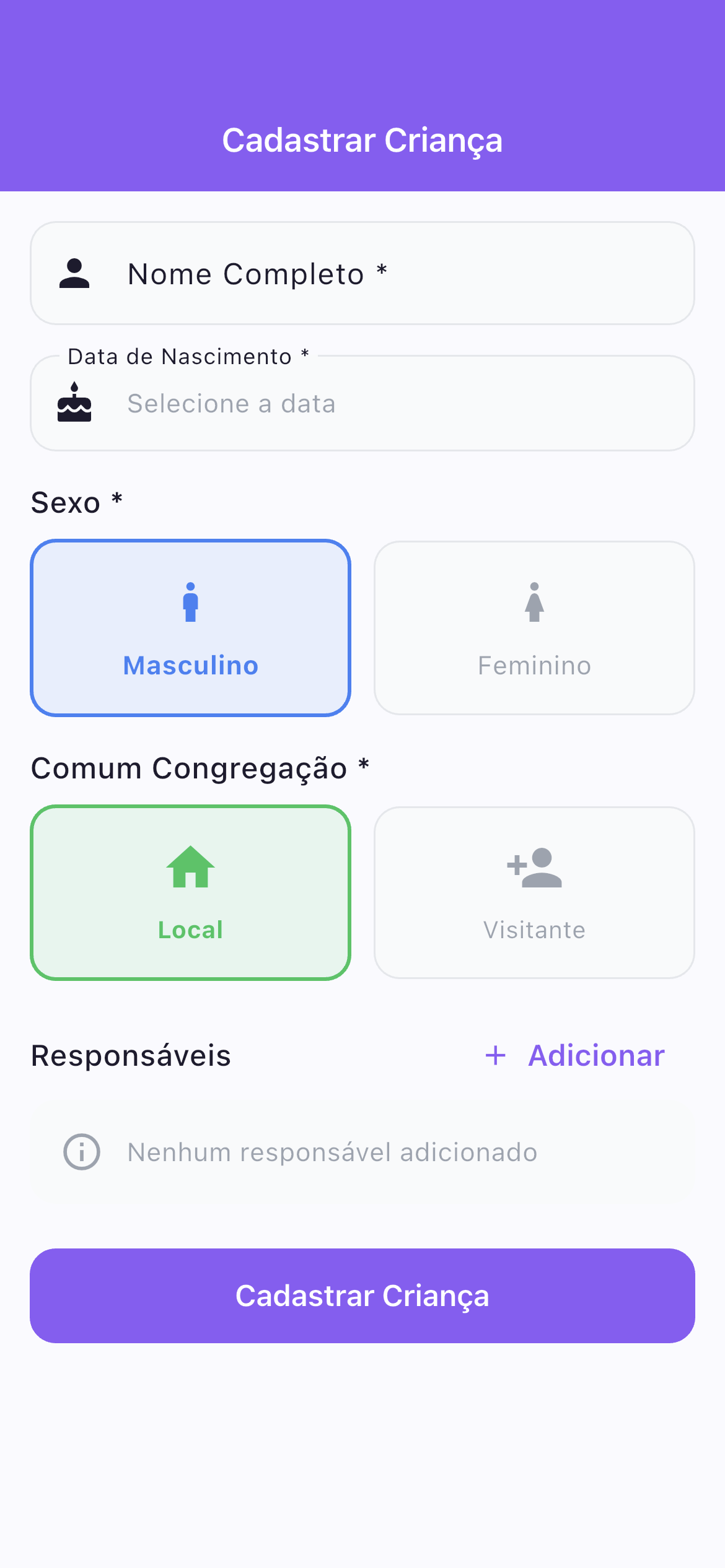The width and height of the screenshot is (725, 1568).
Task: Open the Data de Nascimento selector
Action: coord(362,403)
